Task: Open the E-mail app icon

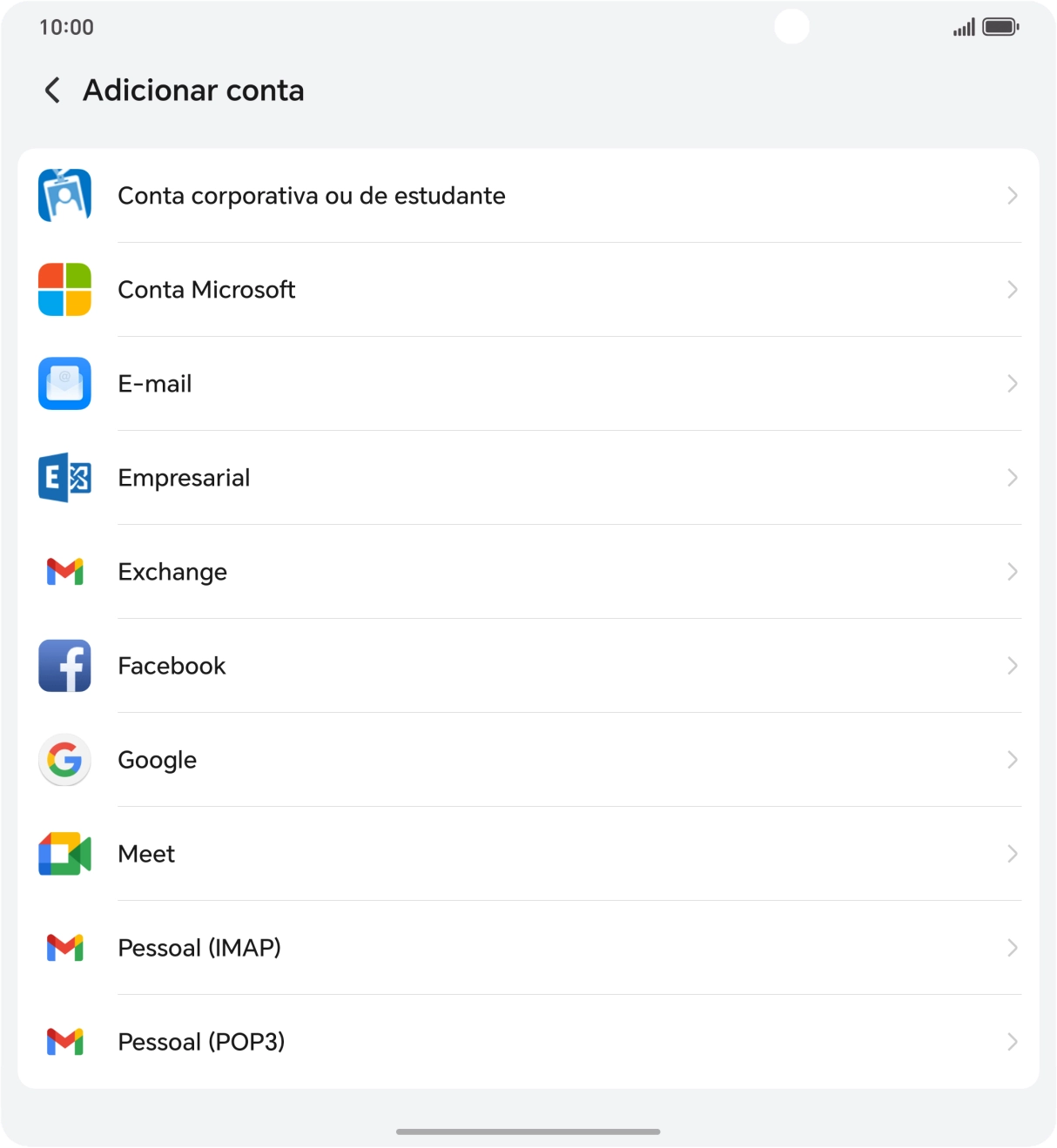Action: tap(64, 384)
